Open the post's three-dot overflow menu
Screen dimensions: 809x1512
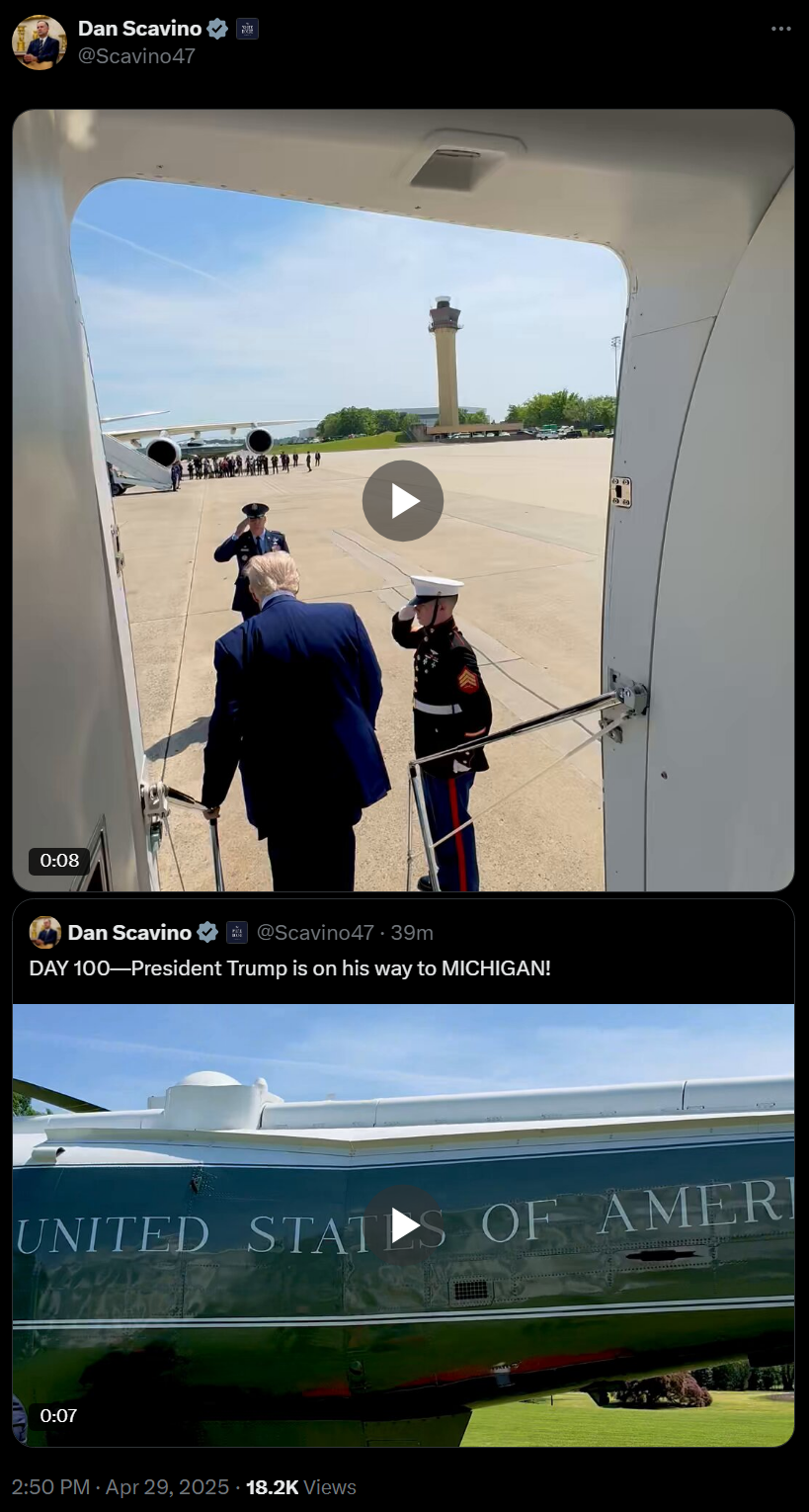781,29
